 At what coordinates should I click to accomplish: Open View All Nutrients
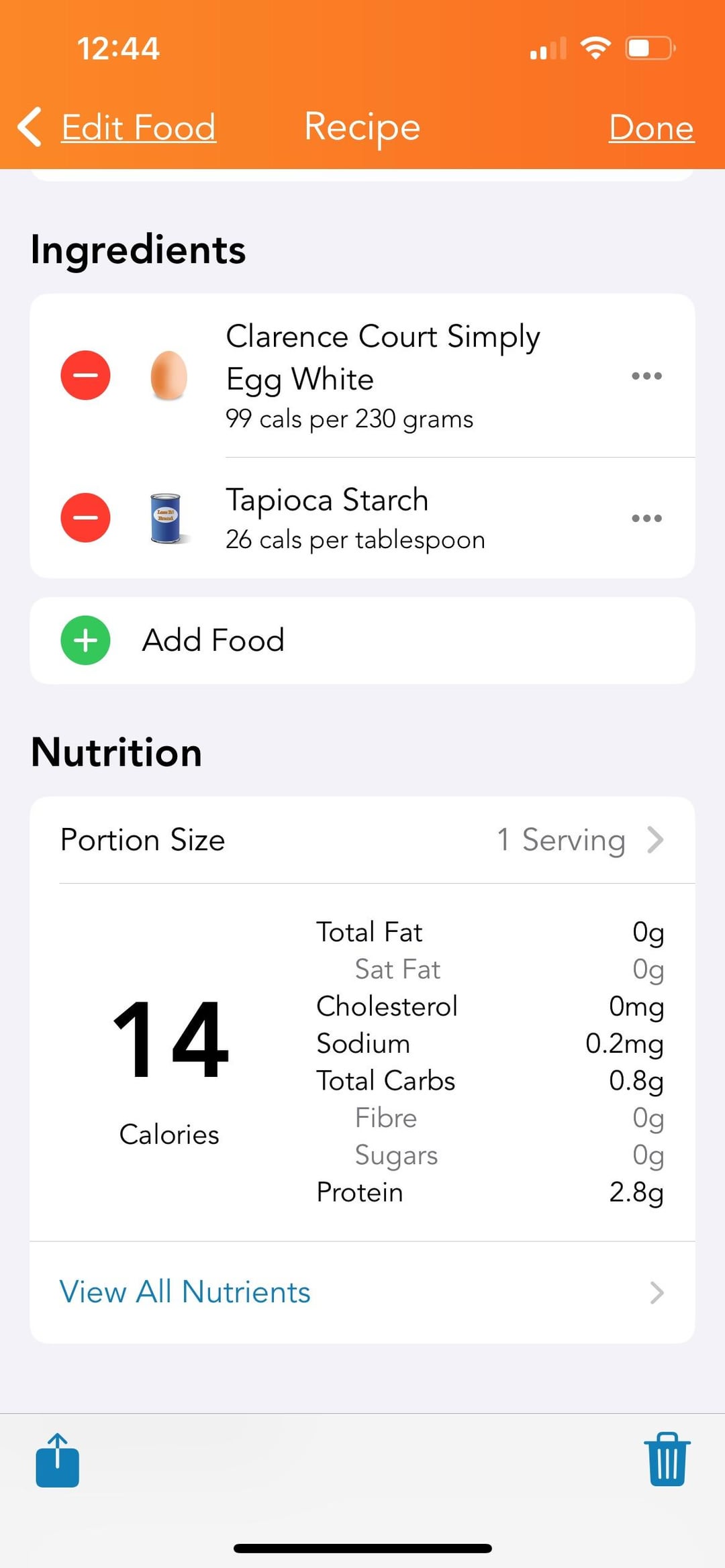361,1292
